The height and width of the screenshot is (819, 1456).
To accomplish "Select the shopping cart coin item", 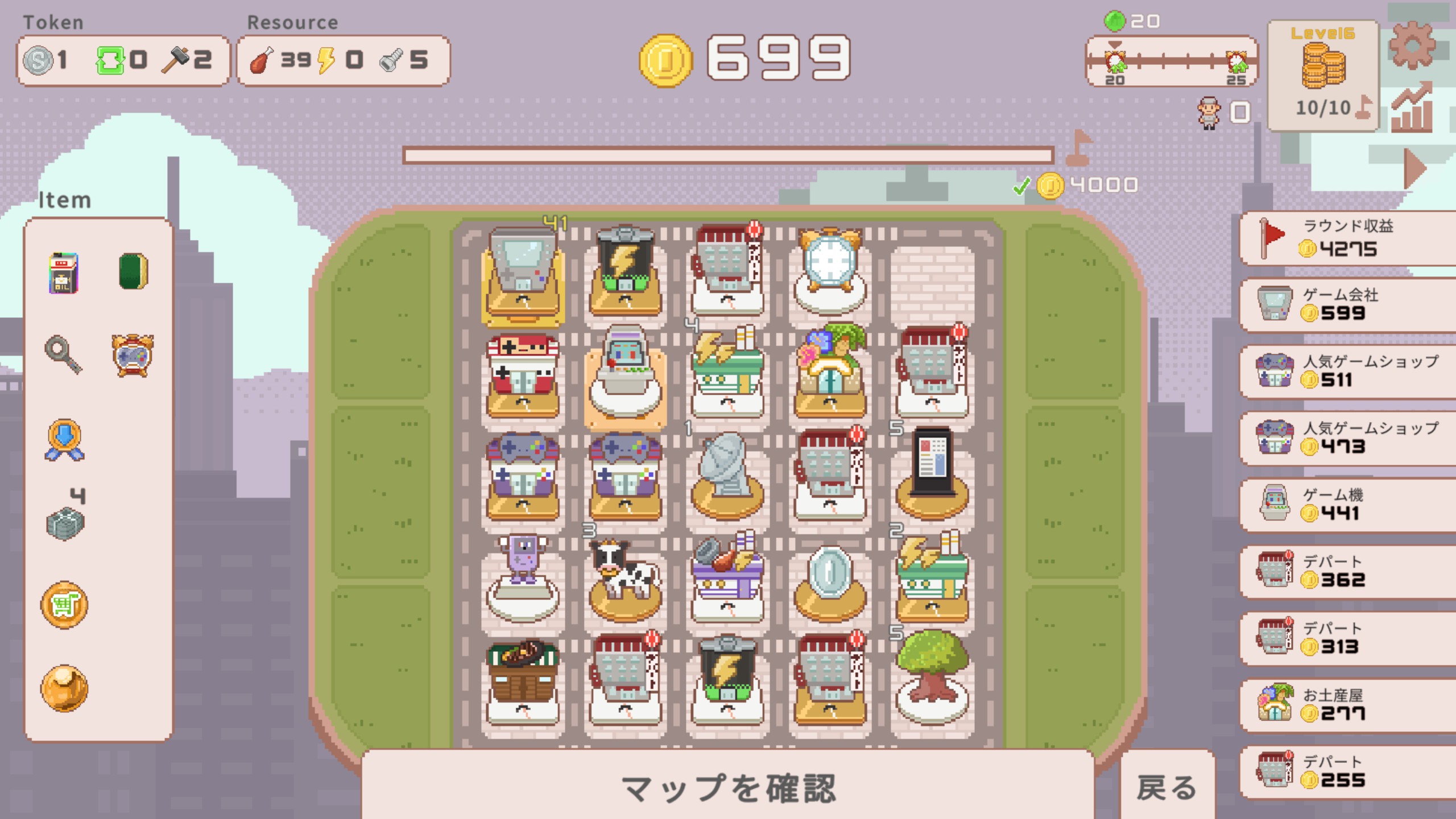I will pyautogui.click(x=64, y=605).
